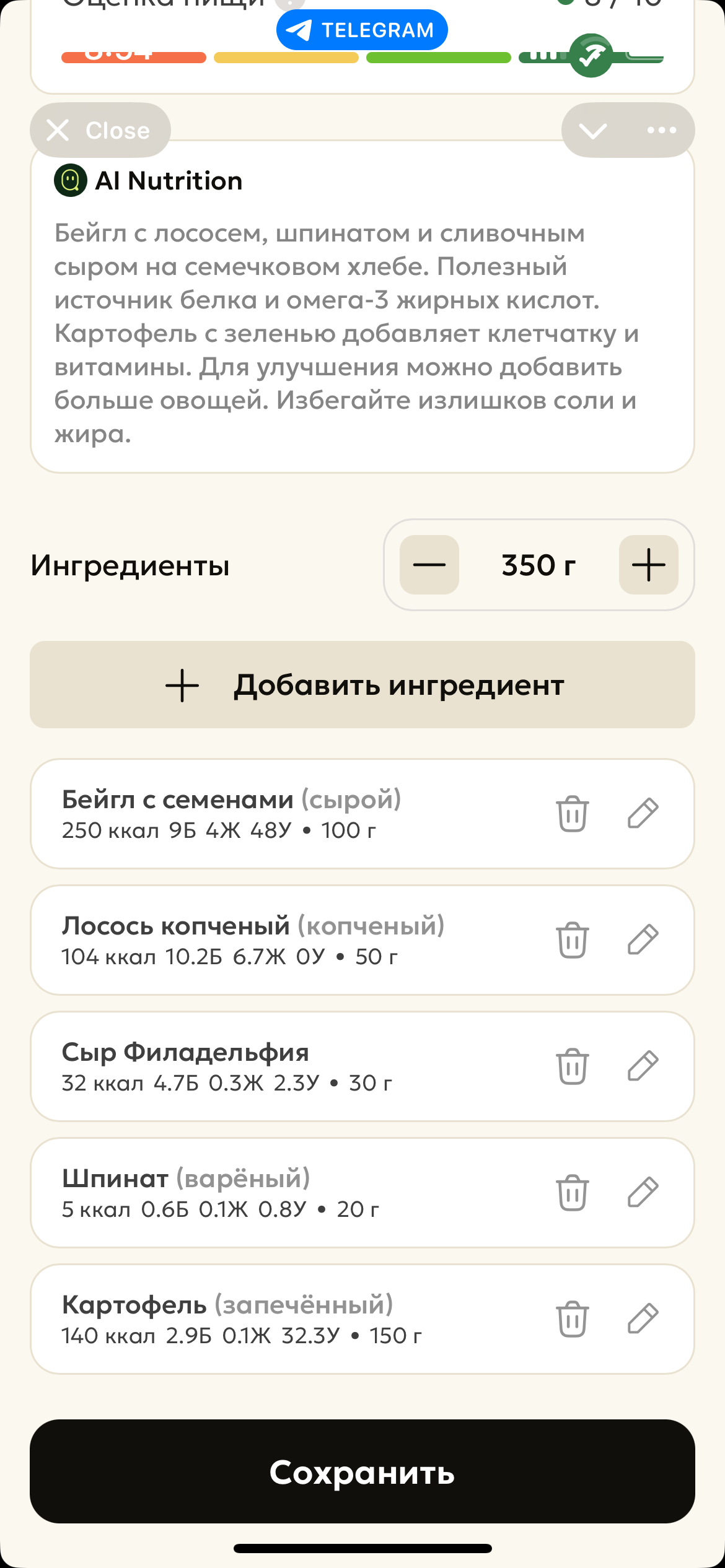Viewport: 725px width, 1568px height.
Task: Edit the «Сыр Филадельфия» ingredient
Action: (644, 1065)
